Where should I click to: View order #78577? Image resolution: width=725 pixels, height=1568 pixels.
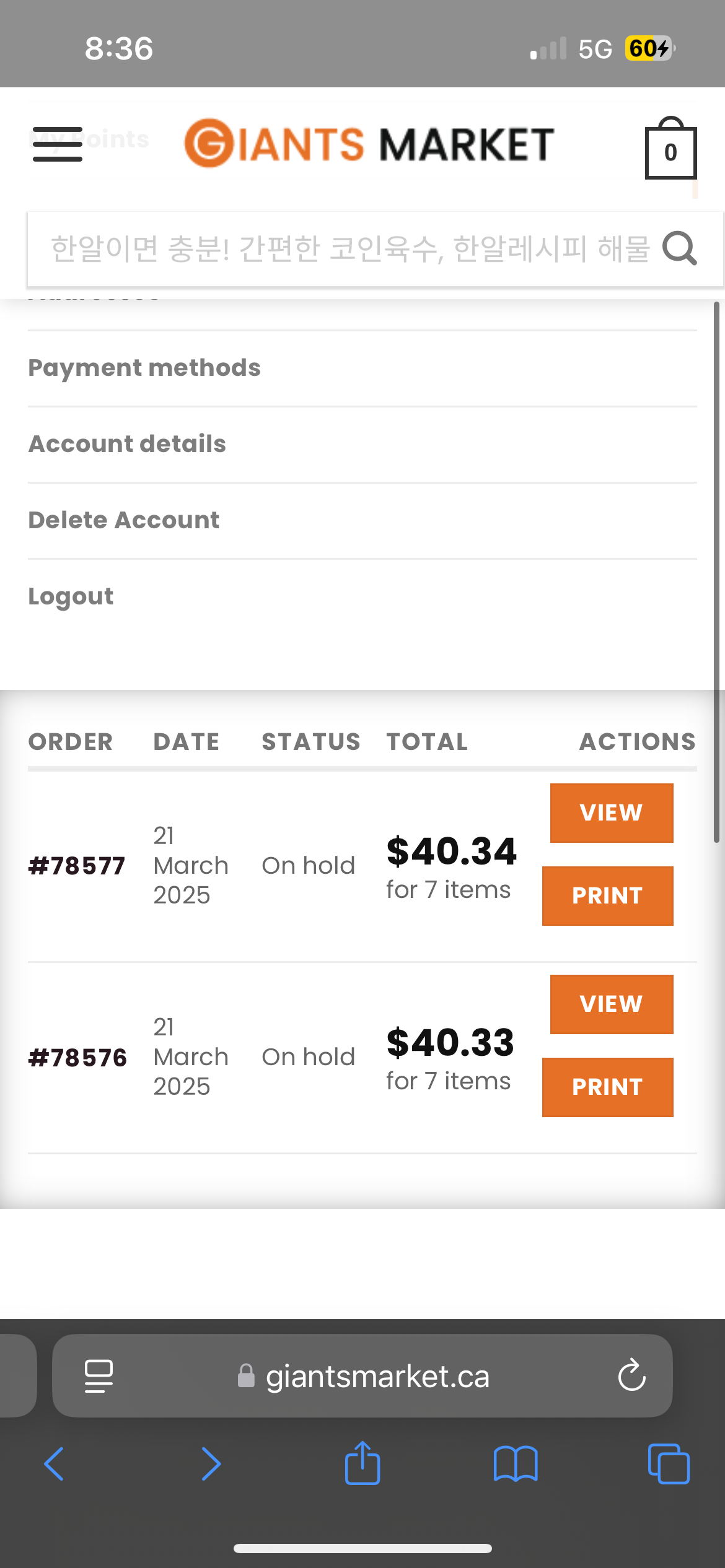612,813
